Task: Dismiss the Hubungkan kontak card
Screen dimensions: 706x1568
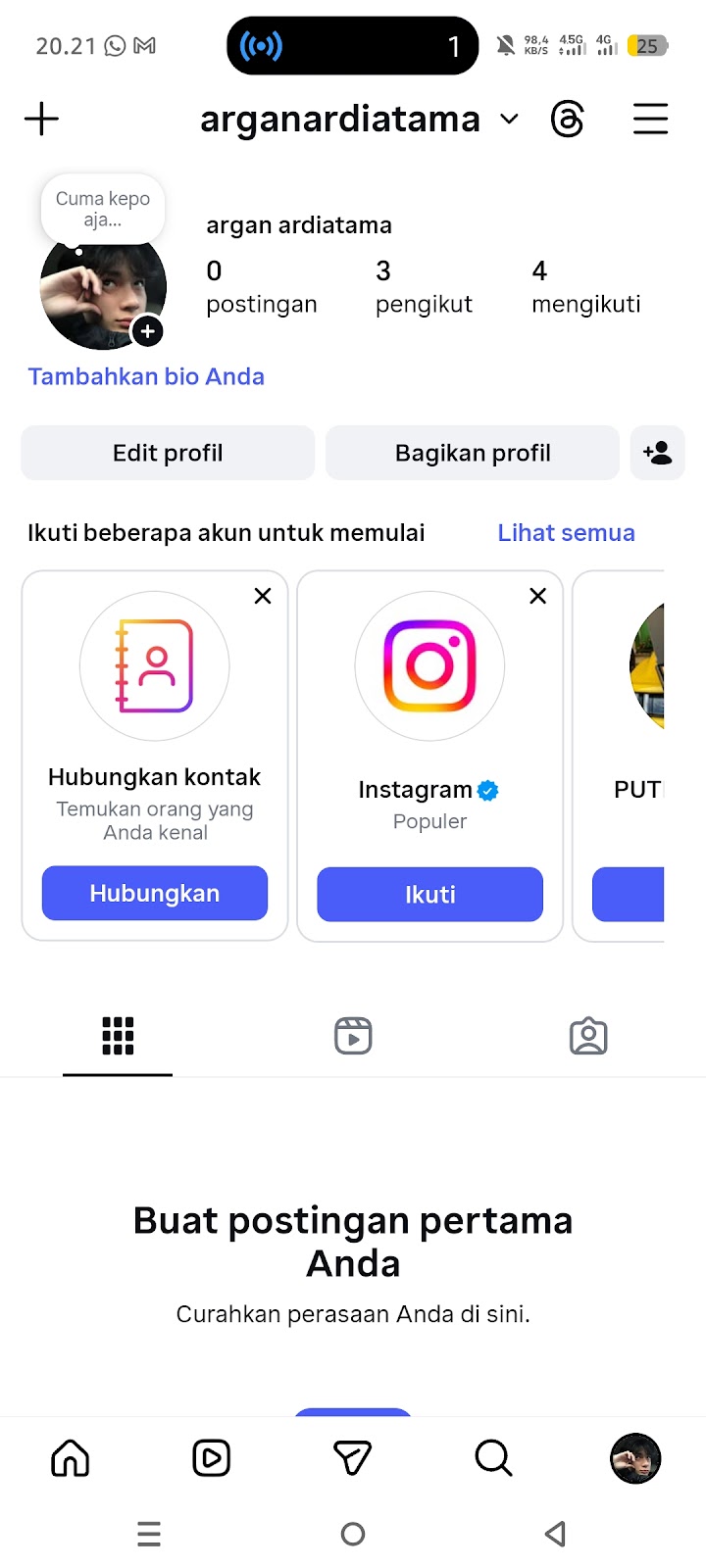Action: point(263,596)
